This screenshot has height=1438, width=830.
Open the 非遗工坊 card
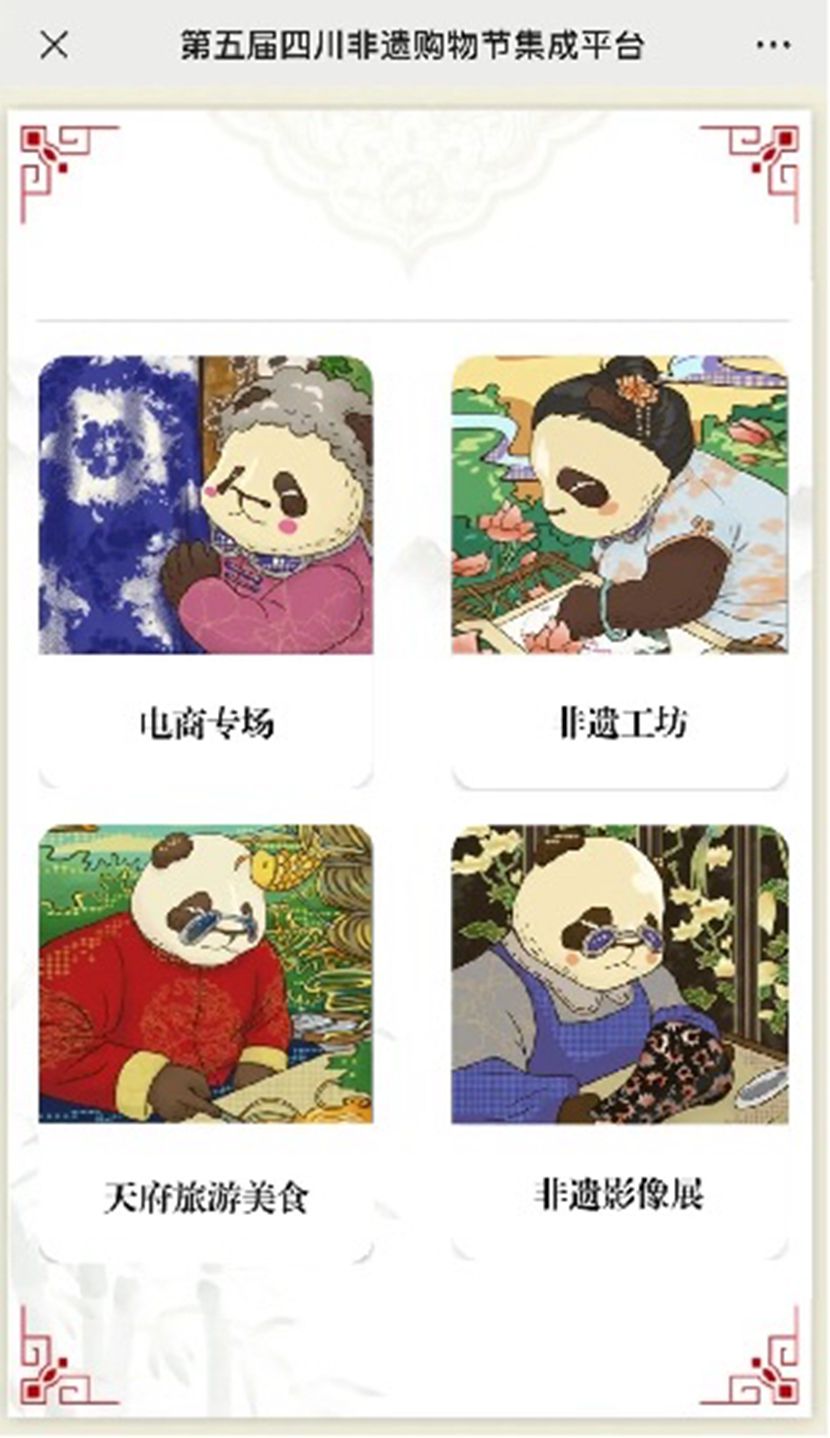pos(620,570)
